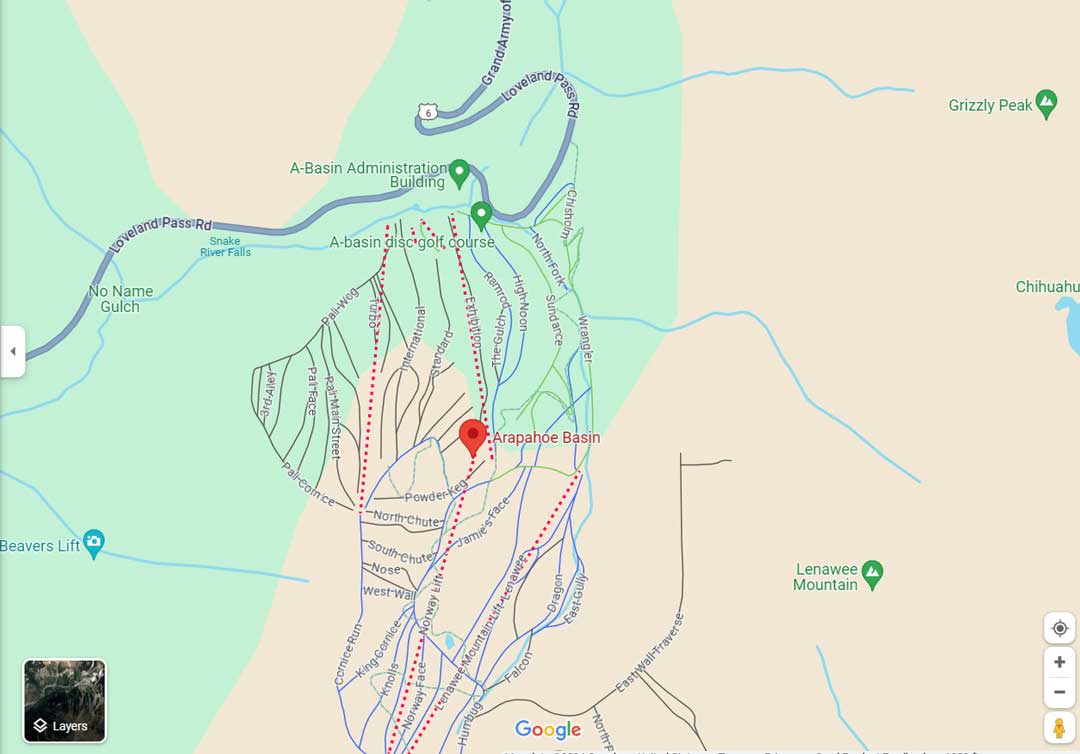Image resolution: width=1080 pixels, height=754 pixels.
Task: Open A-Basin Administration Building marker
Action: [459, 172]
